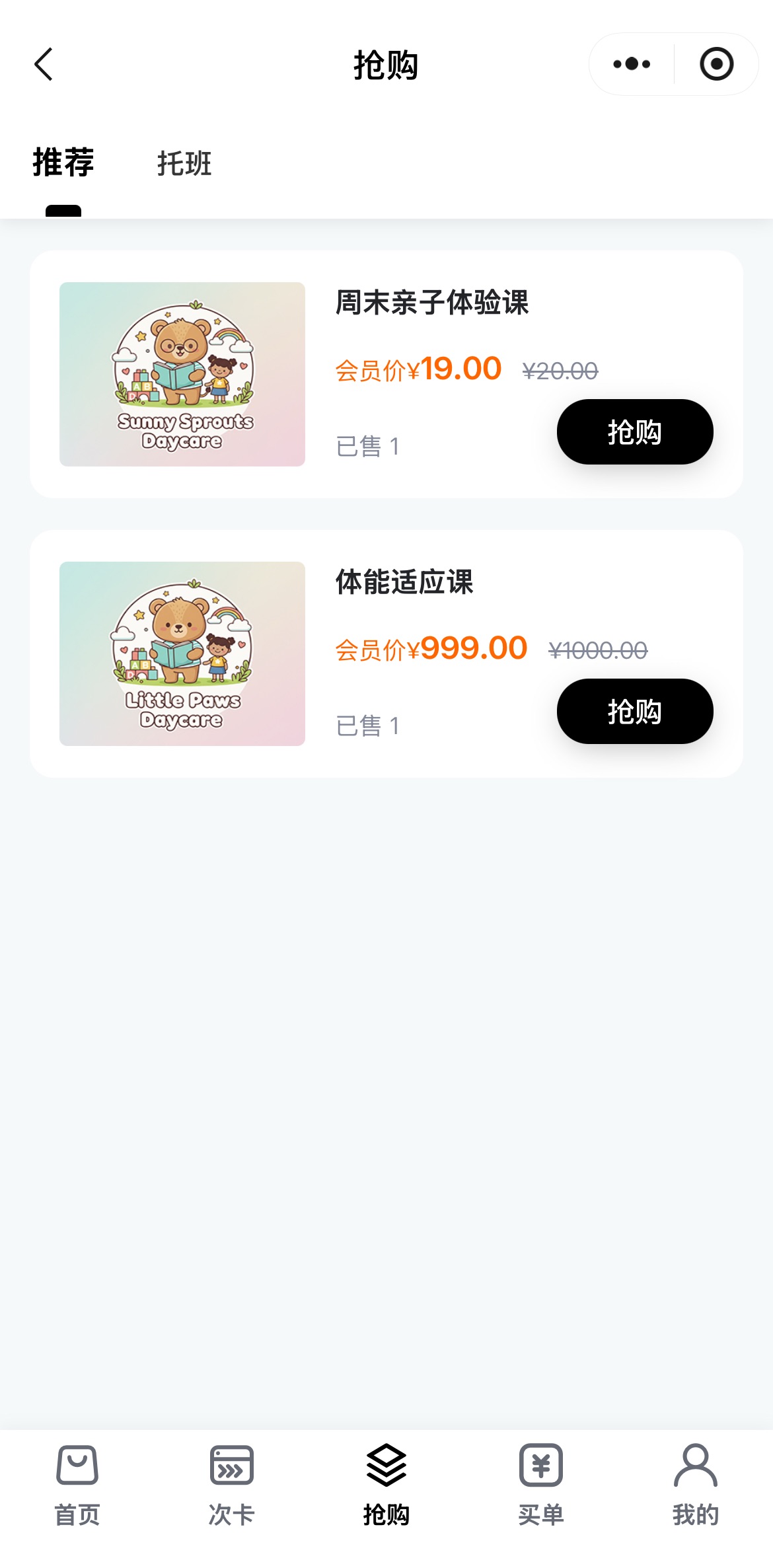Open the mini program more-options menu
This screenshot has height=1568, width=773.
point(632,64)
